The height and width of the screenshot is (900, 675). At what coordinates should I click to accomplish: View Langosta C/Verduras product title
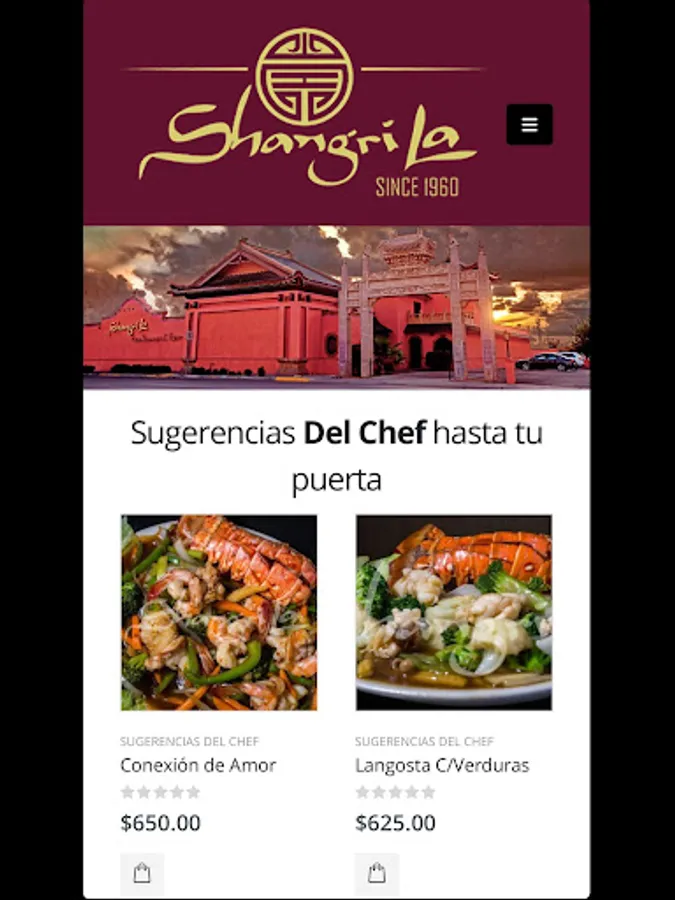pos(442,765)
